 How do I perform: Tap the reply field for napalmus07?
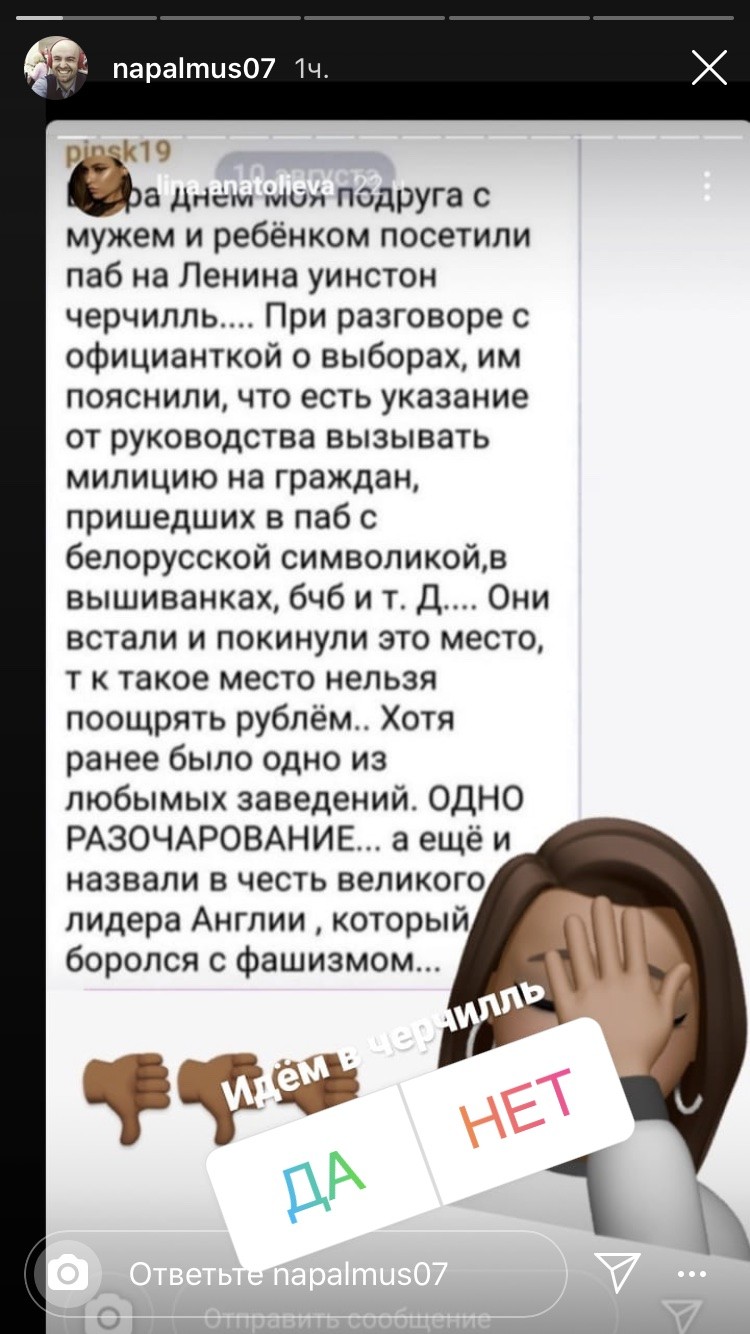pos(330,1273)
